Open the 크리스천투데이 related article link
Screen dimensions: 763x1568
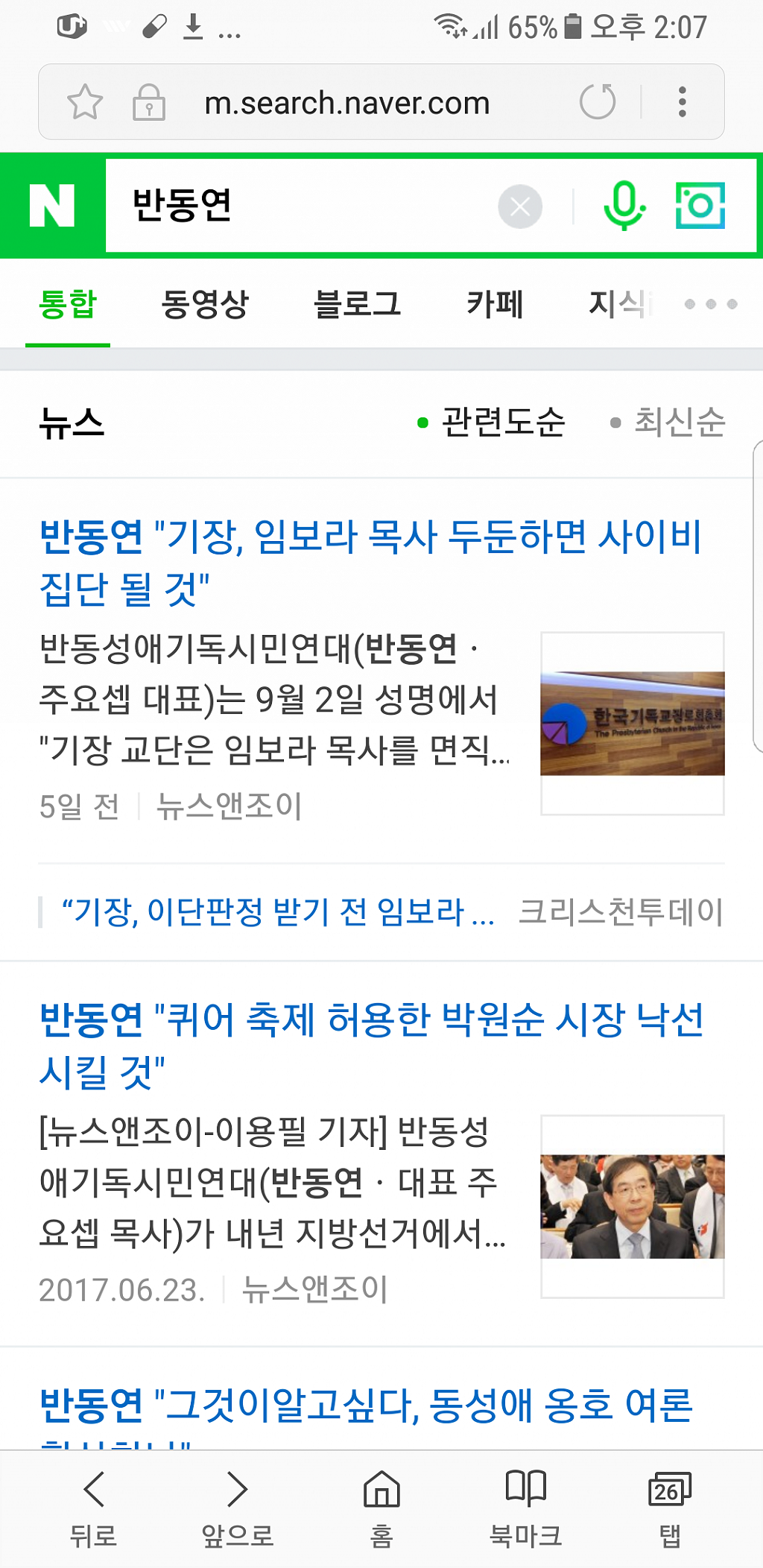point(278,911)
